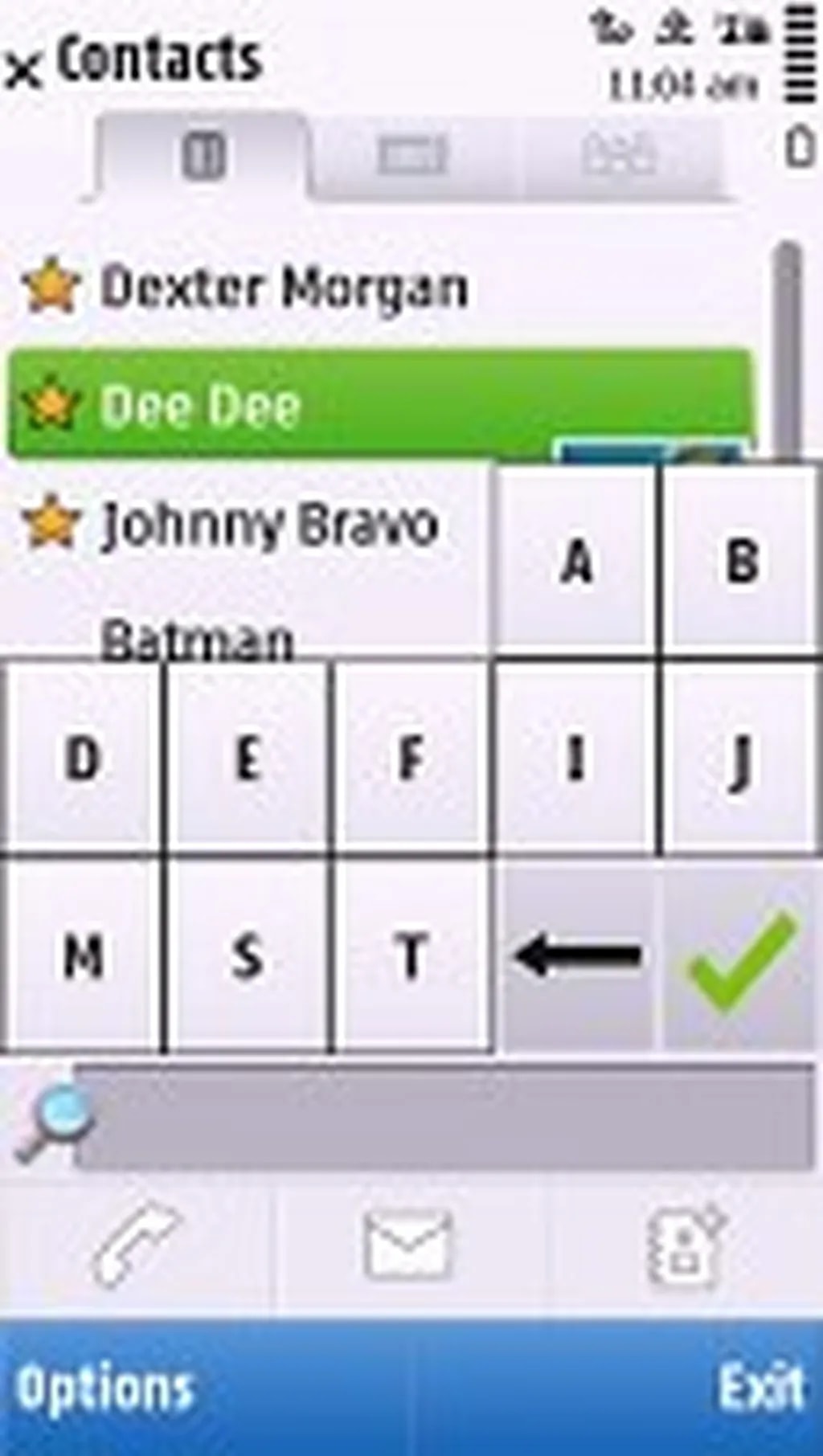The image size is (823, 1456).
Task: Exit the Contacts app
Action: click(x=760, y=1389)
